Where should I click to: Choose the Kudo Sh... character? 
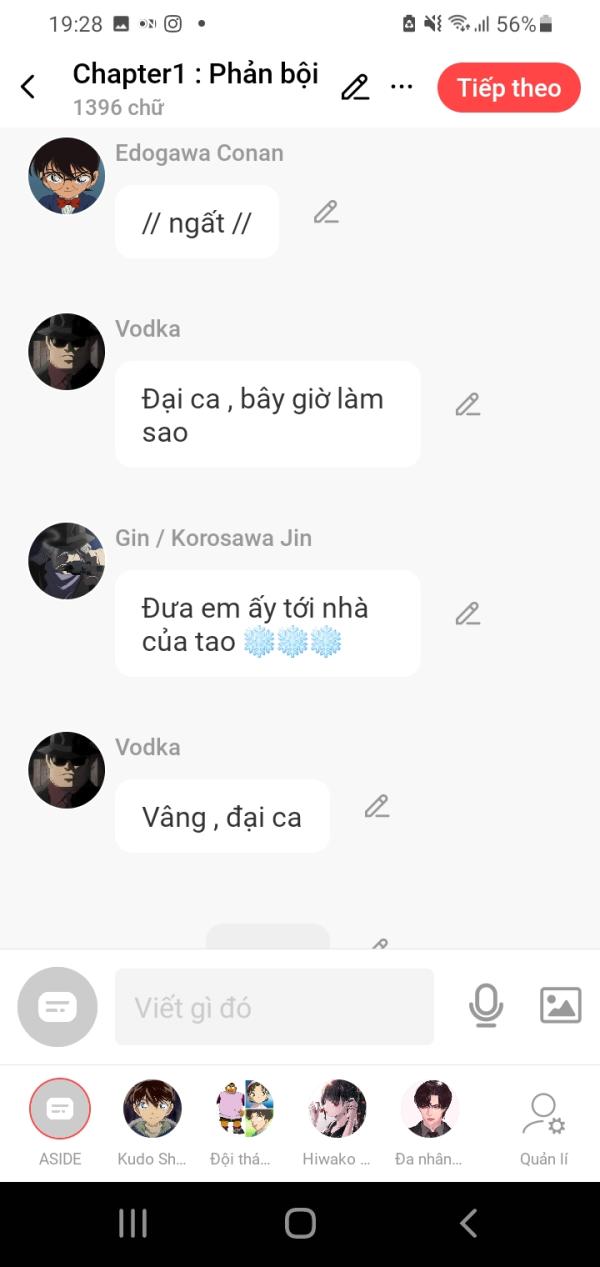click(x=152, y=1109)
